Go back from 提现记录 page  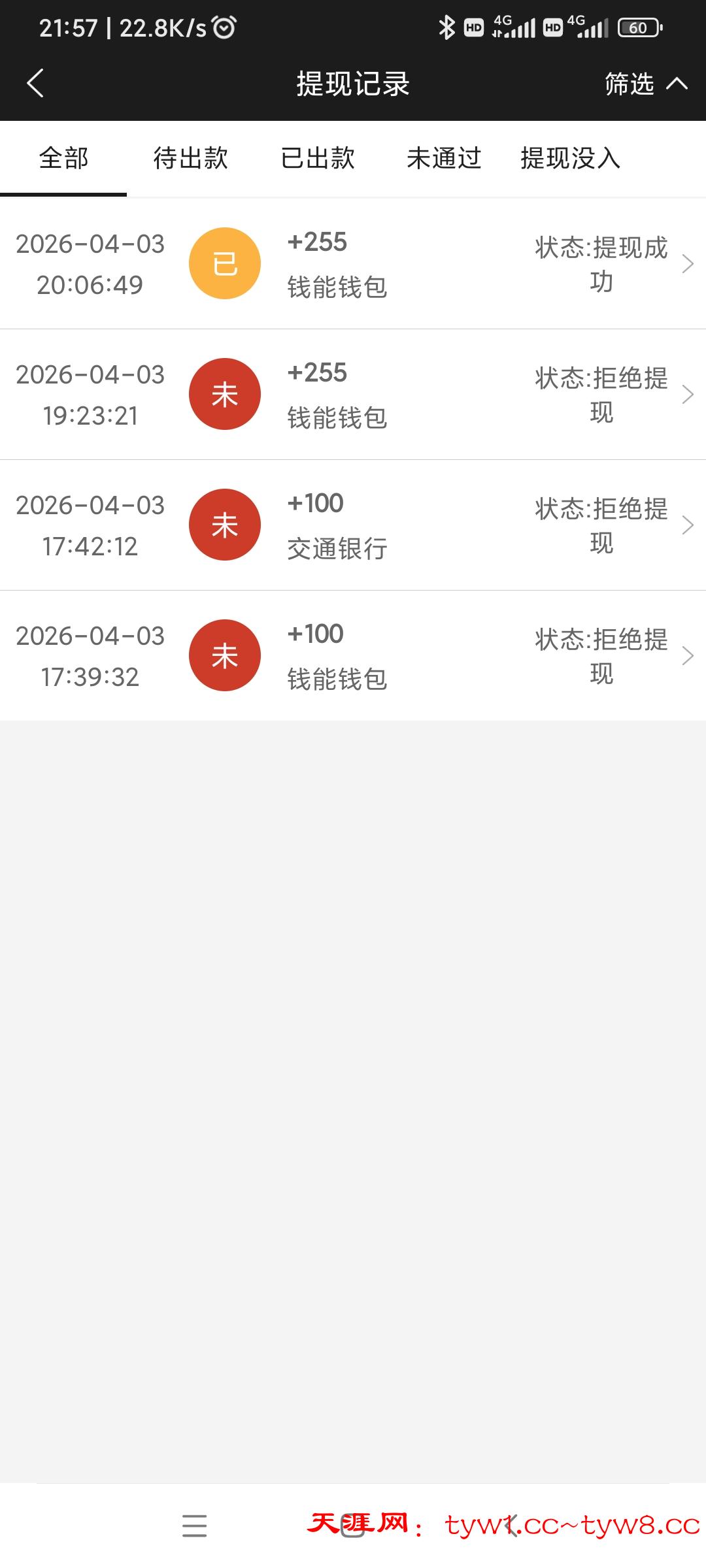[x=35, y=84]
